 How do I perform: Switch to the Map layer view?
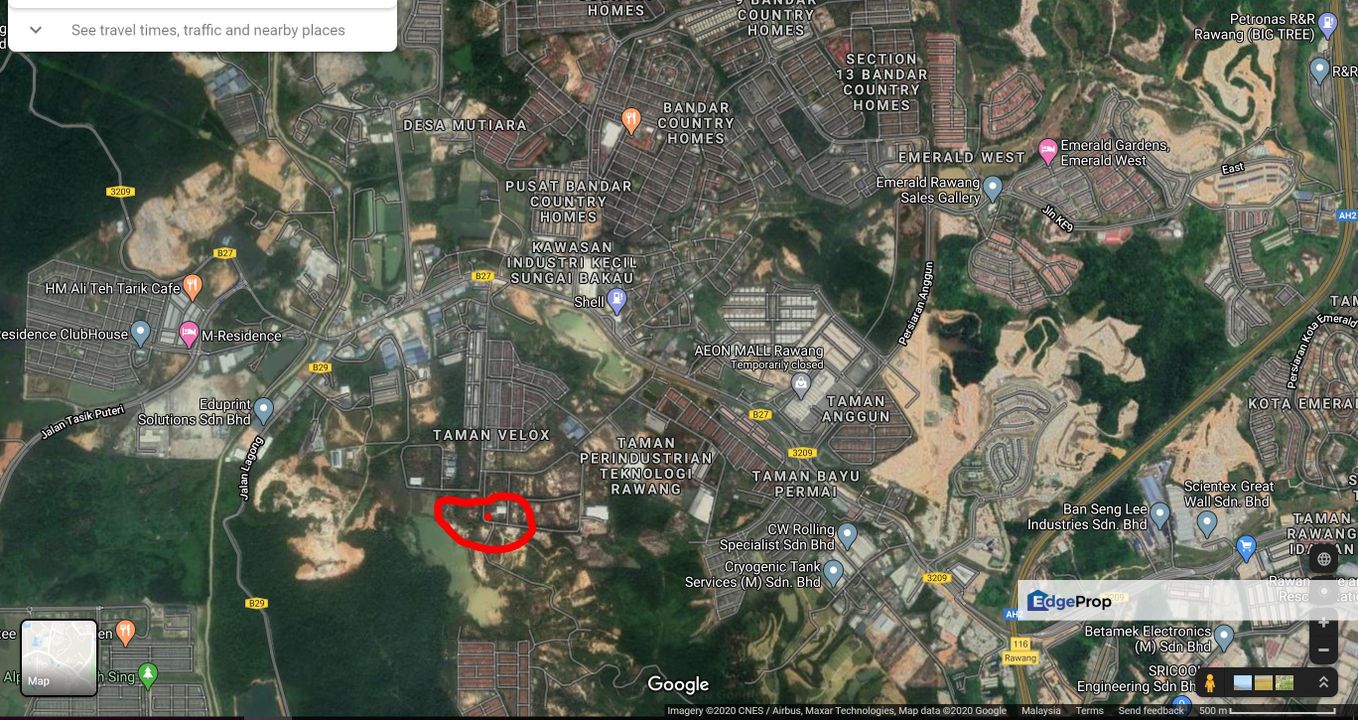(59, 657)
